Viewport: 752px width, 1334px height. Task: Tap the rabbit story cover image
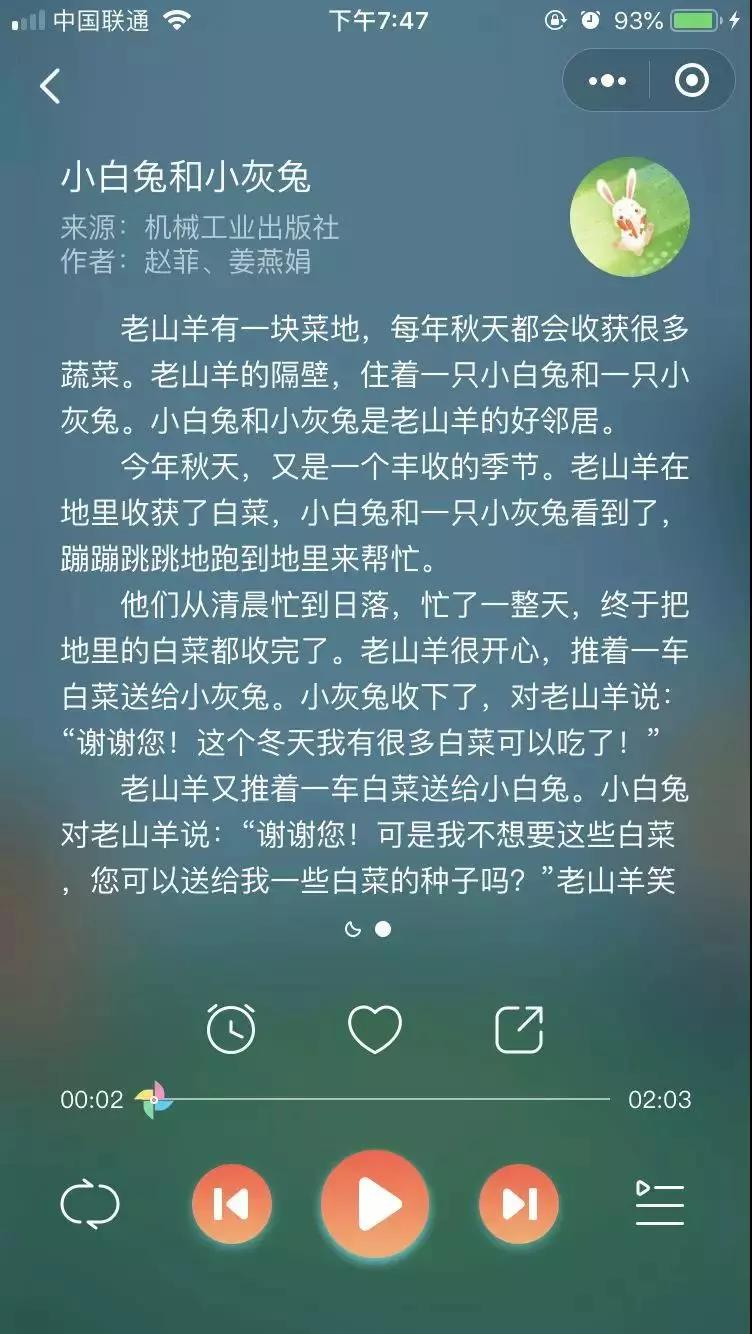coord(629,216)
